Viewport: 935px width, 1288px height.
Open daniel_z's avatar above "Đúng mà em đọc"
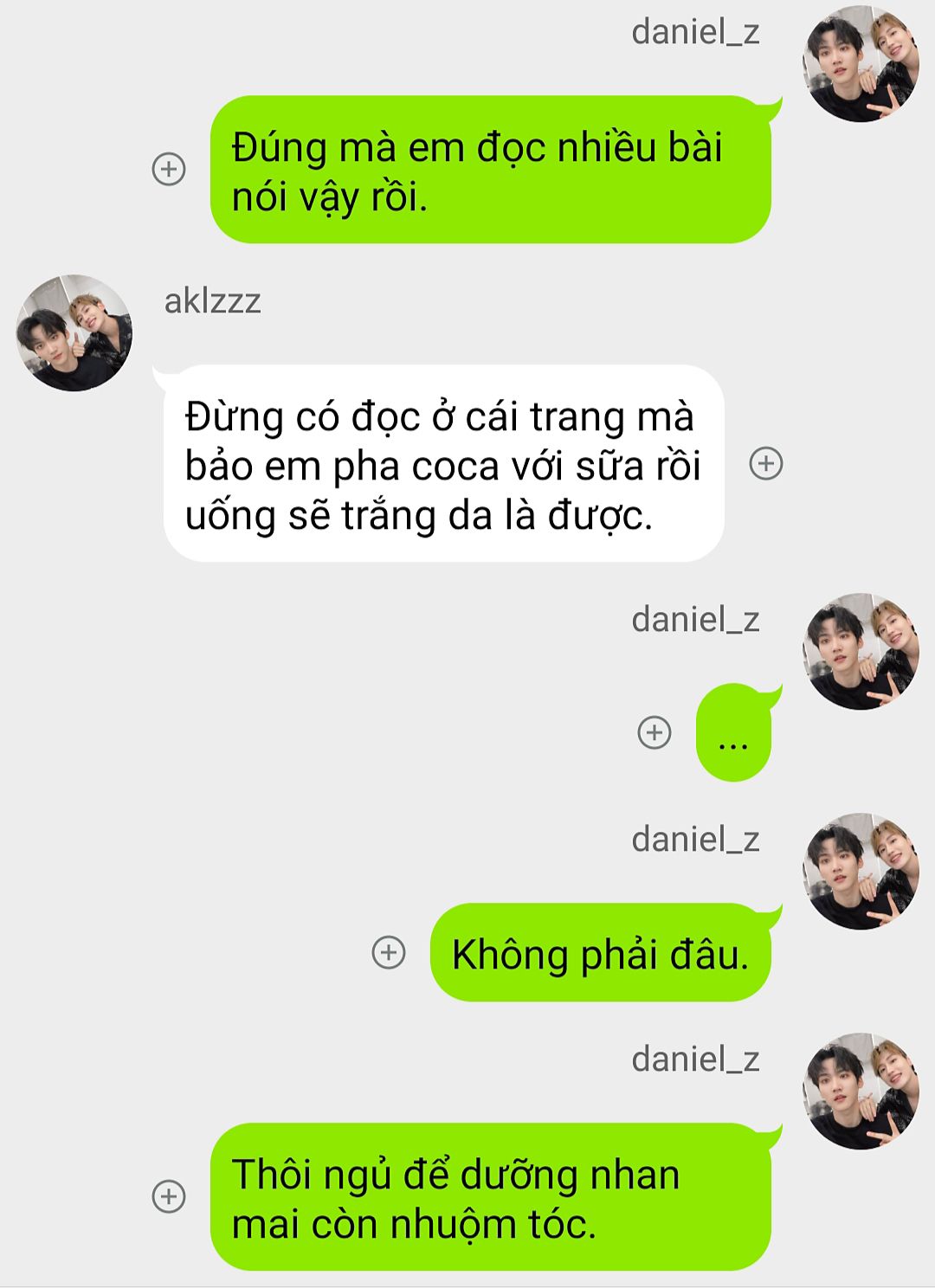[x=861, y=63]
